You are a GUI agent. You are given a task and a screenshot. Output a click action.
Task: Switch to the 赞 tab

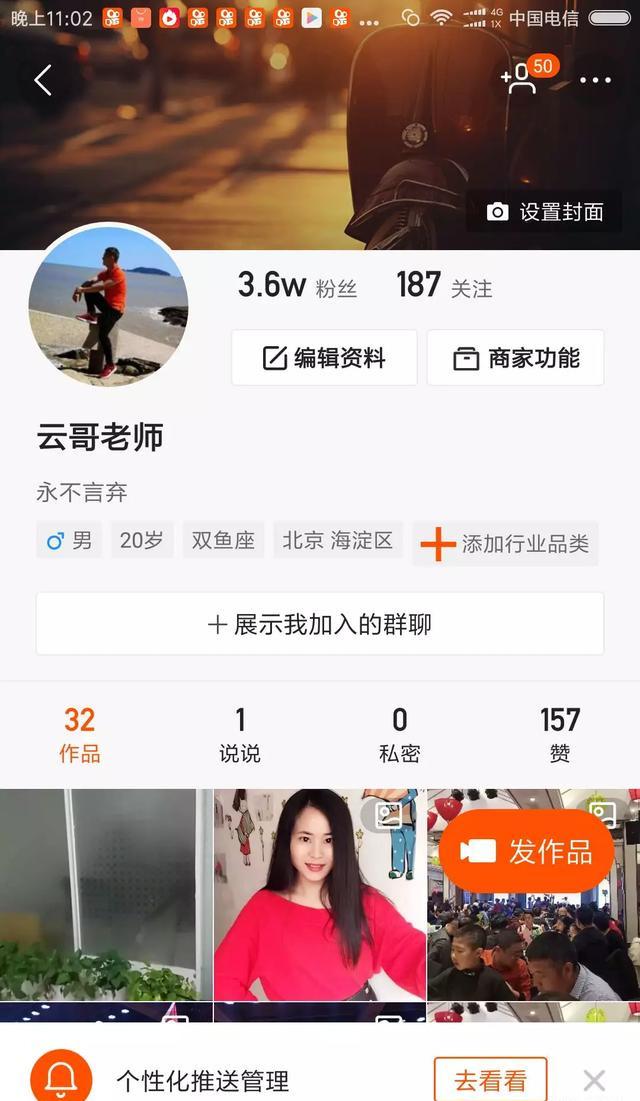tap(560, 734)
